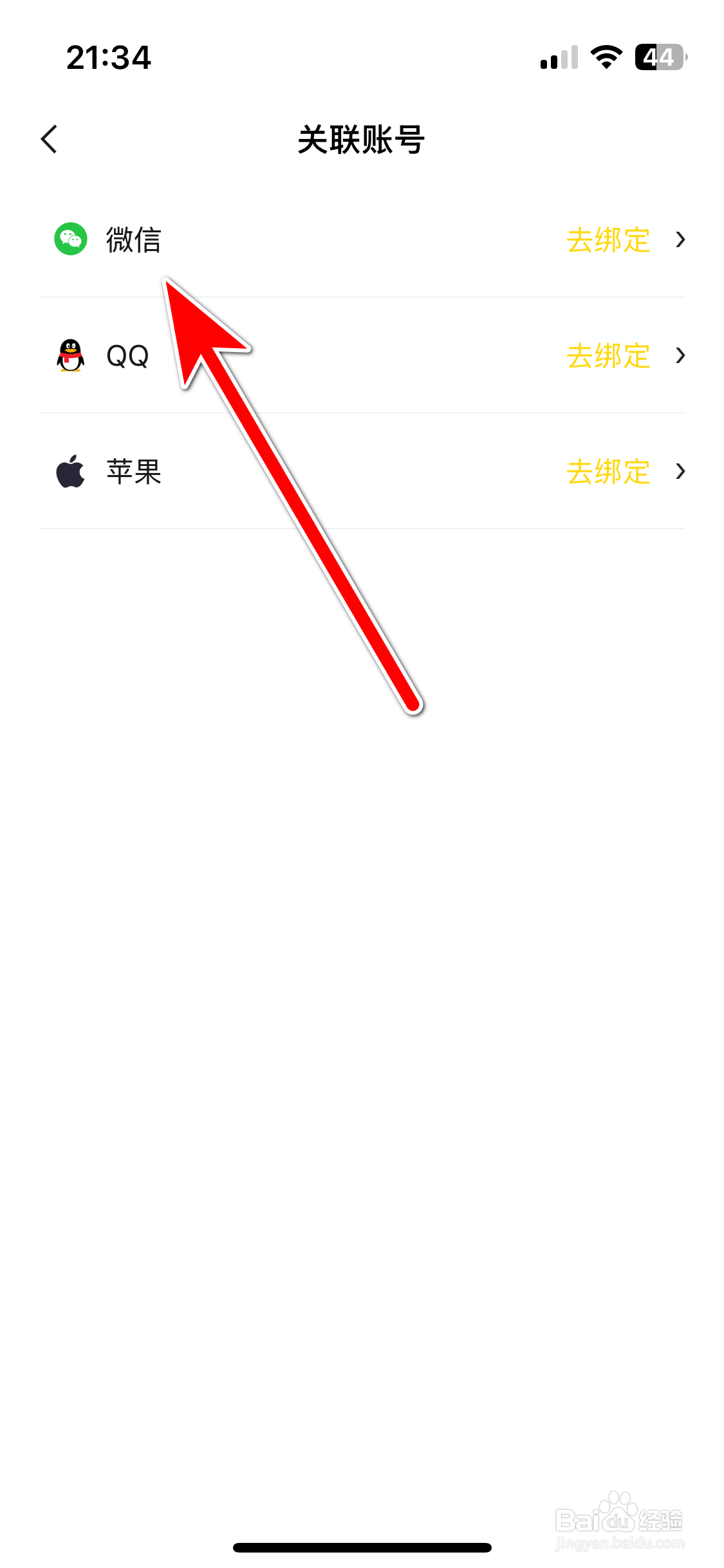Viewport: 724px width, 1568px height.
Task: Tap the 微信 row label
Action: (x=134, y=240)
